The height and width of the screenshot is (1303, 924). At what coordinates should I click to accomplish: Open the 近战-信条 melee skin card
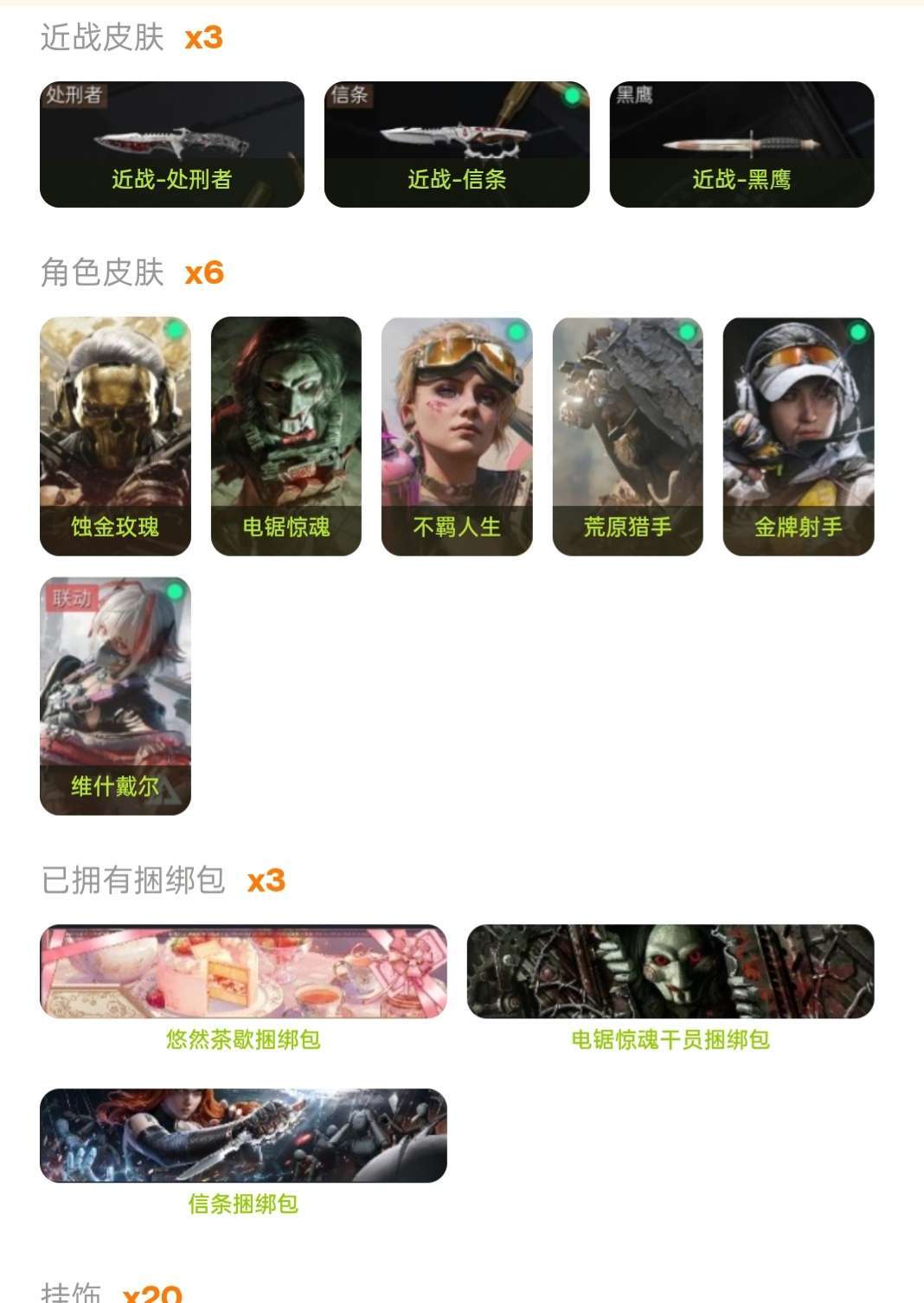[x=457, y=144]
